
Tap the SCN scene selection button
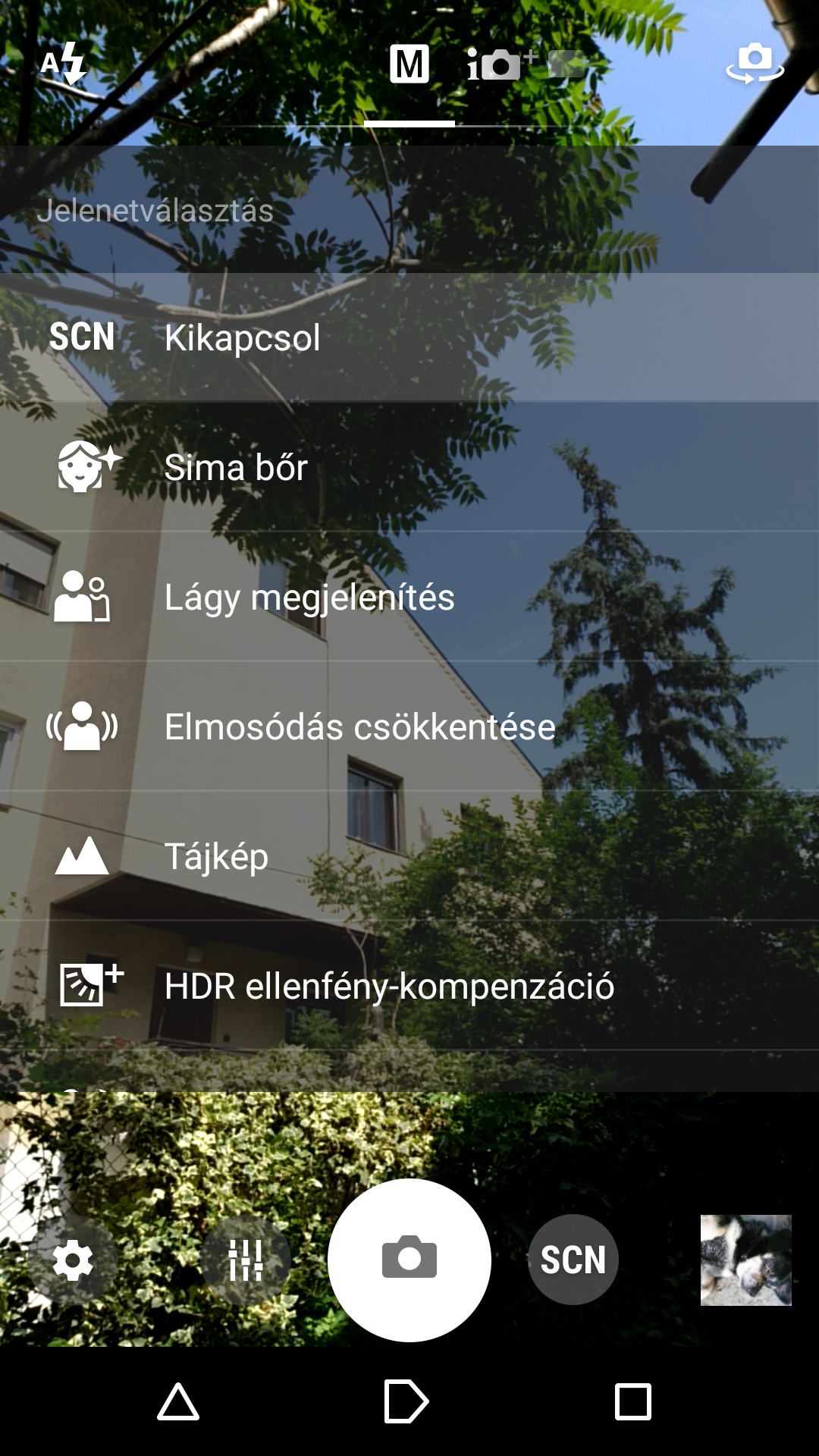(x=573, y=1260)
